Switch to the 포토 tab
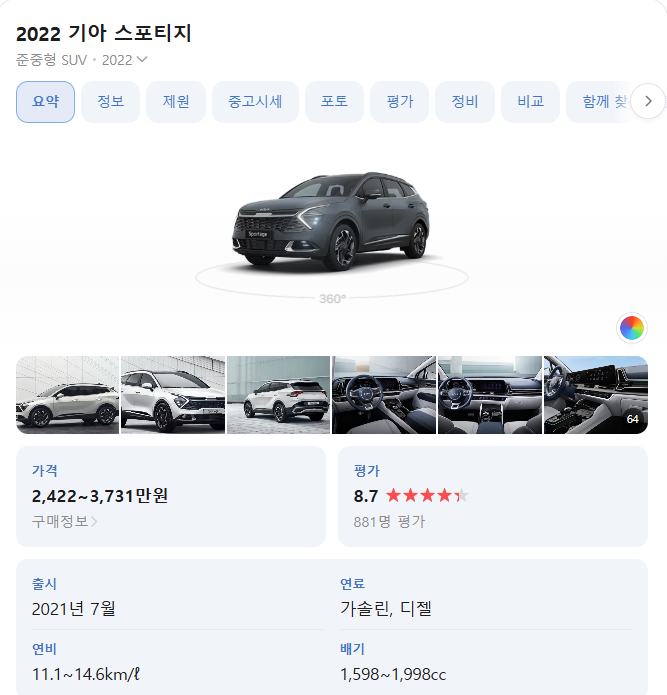667x695 pixels. pos(334,102)
